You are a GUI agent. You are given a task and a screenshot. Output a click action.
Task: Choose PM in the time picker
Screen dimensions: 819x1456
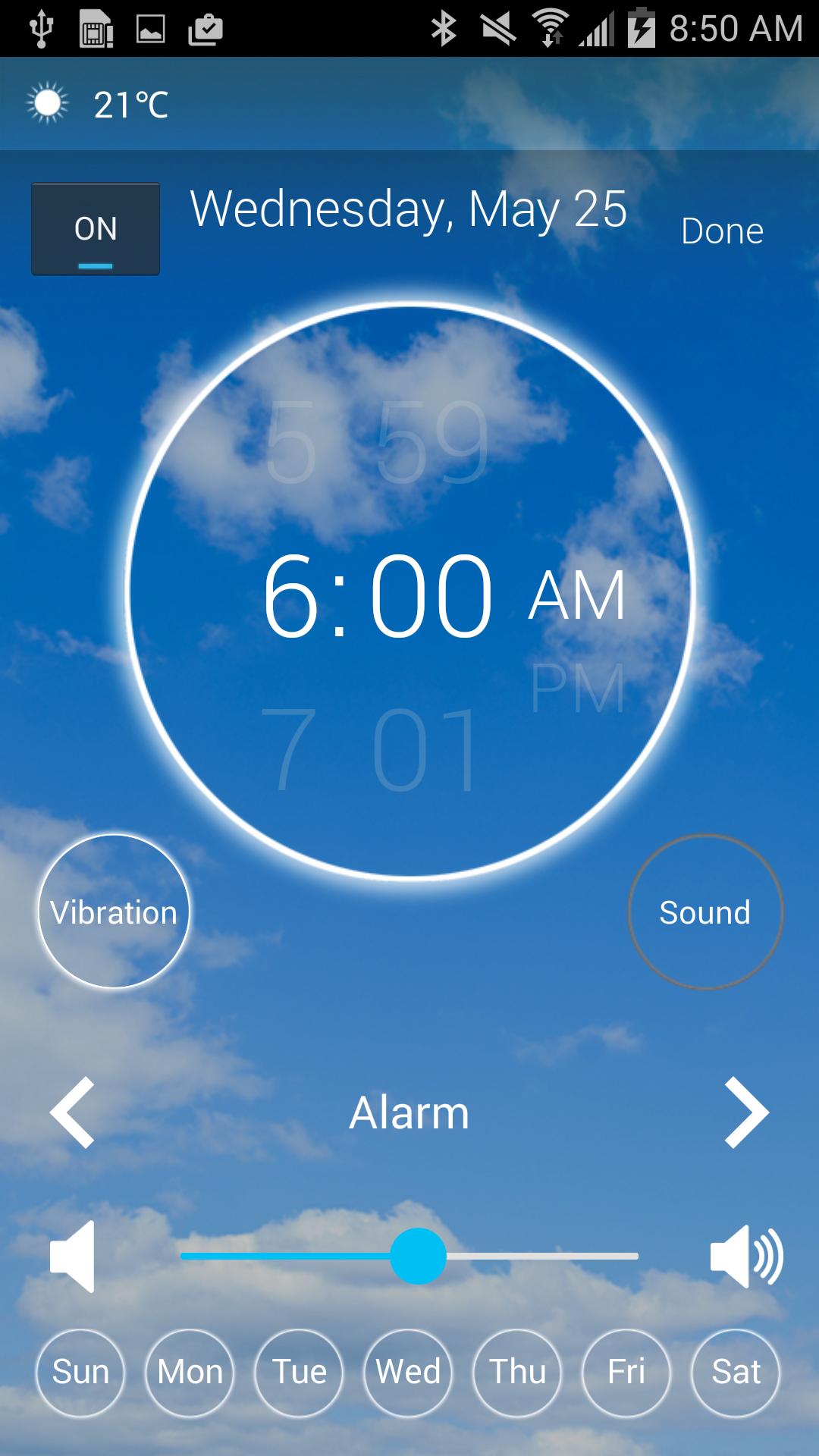click(x=578, y=688)
